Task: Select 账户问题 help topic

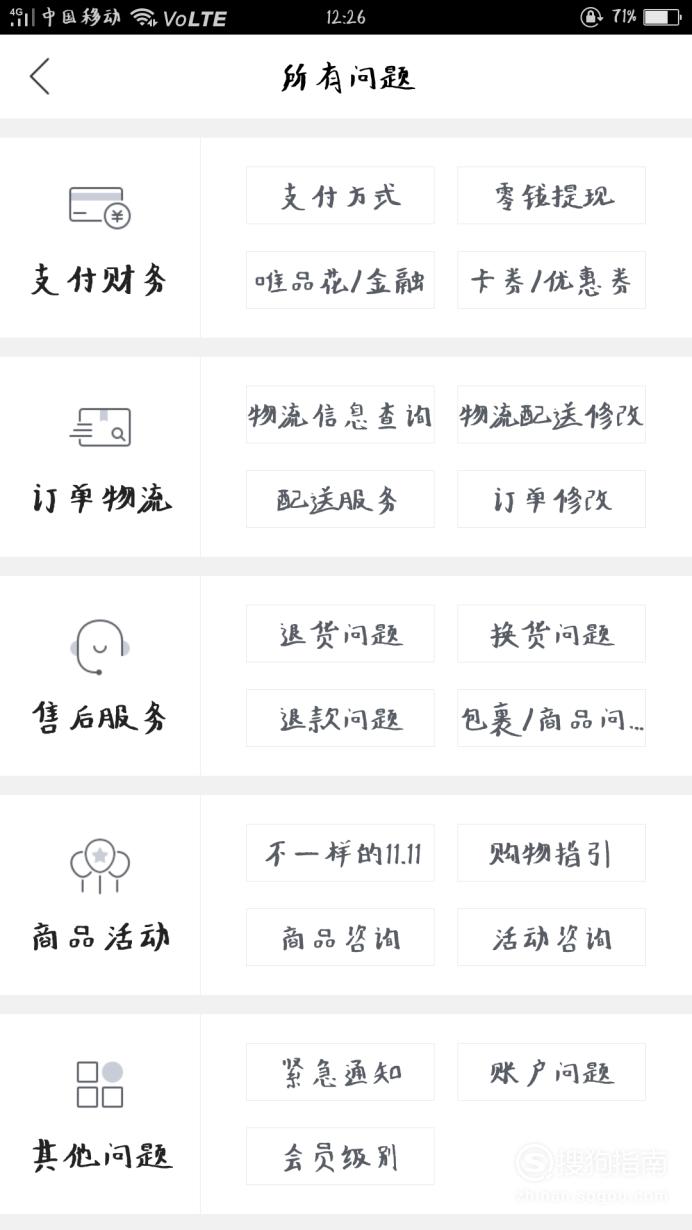Action: [x=551, y=1072]
